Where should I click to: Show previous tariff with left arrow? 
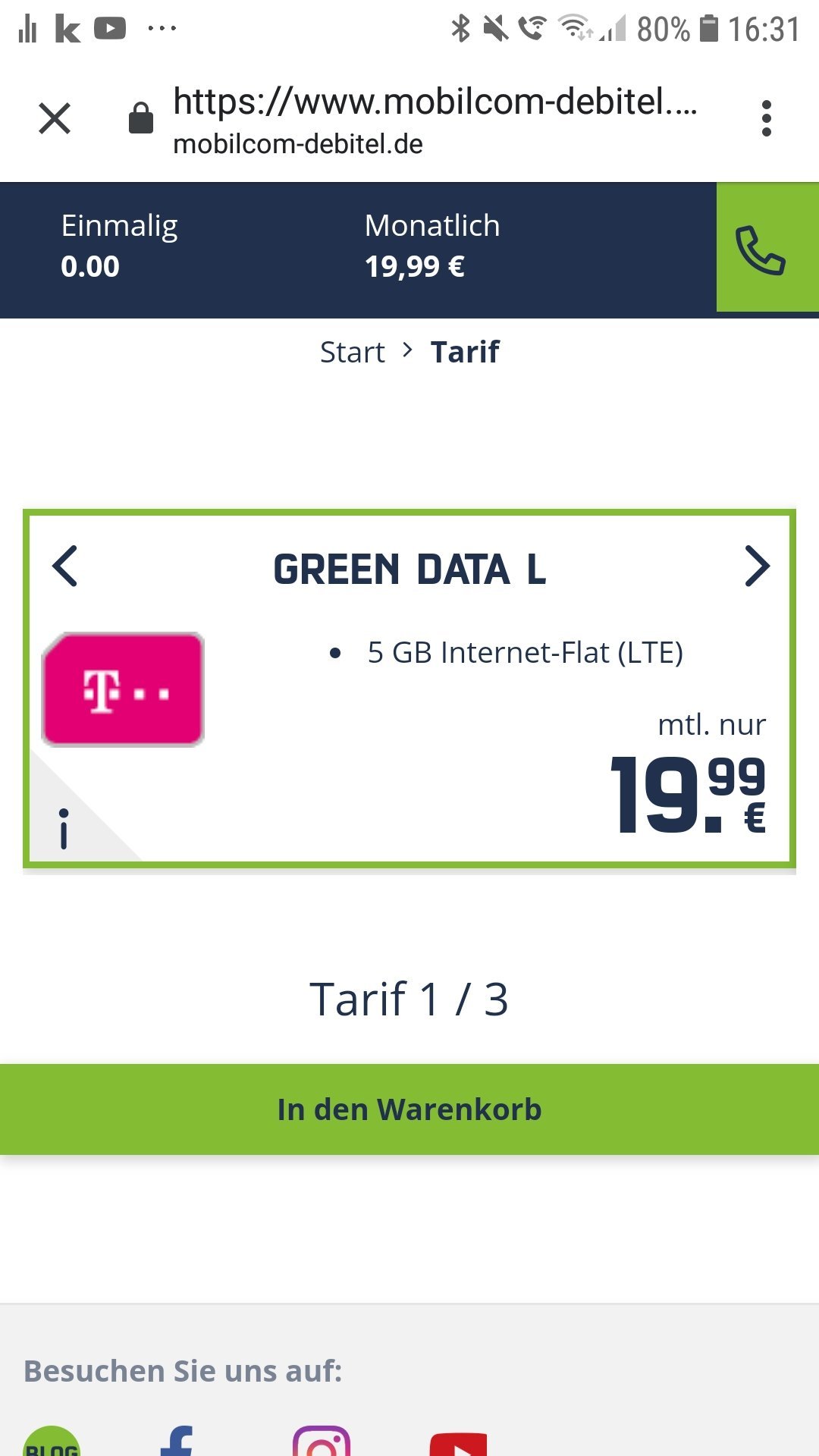65,566
